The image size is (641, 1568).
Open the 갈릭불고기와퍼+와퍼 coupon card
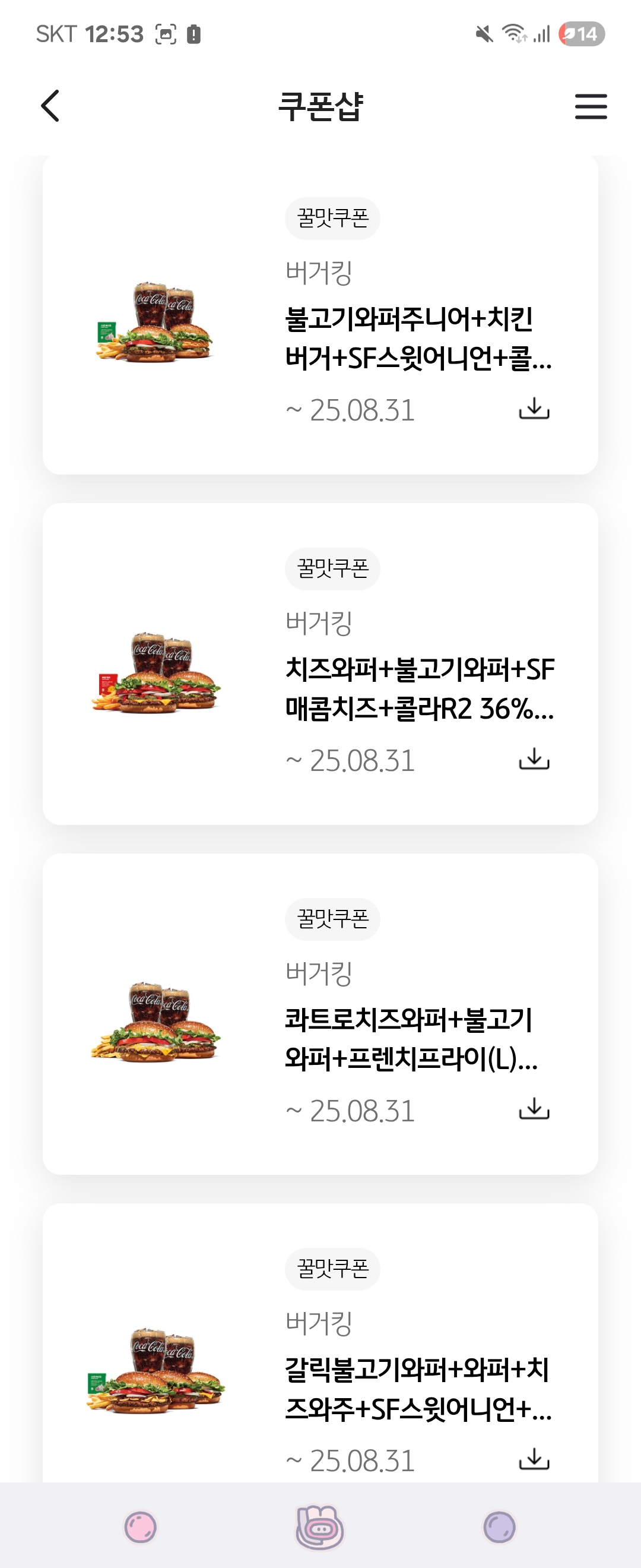(x=418, y=1389)
